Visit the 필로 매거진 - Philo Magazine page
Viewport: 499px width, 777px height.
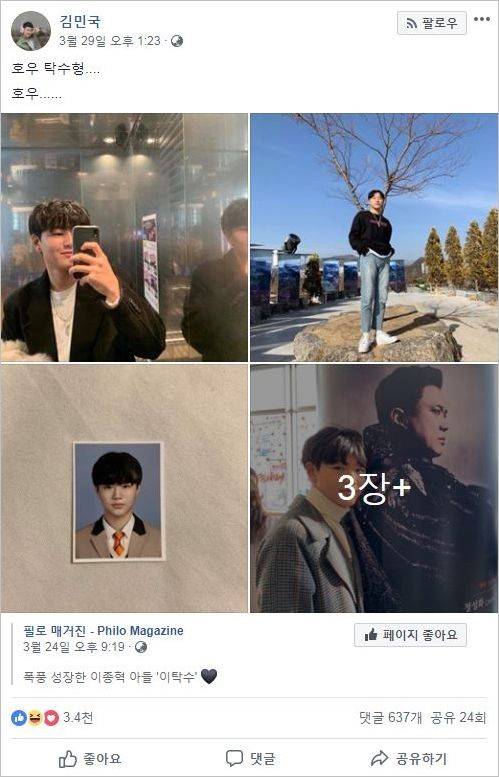click(103, 631)
